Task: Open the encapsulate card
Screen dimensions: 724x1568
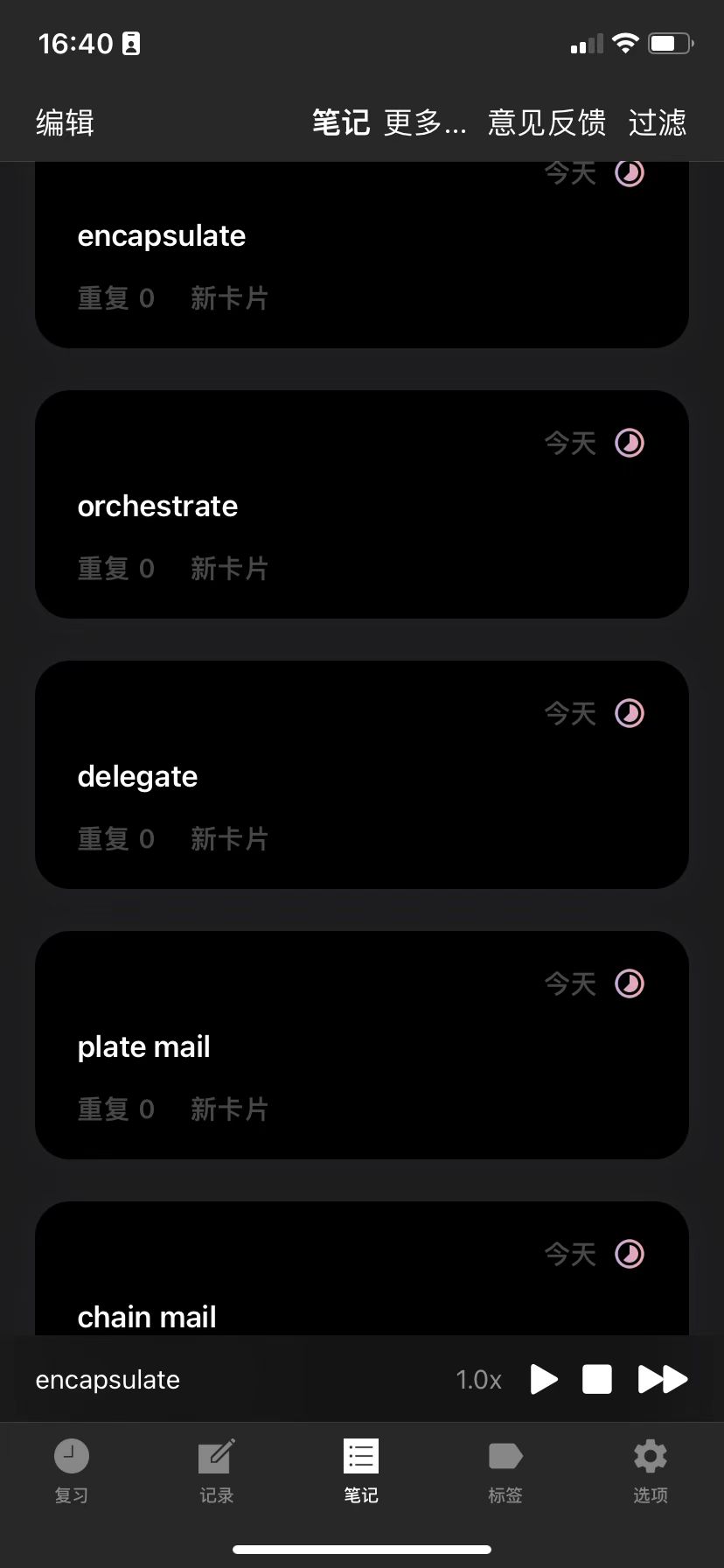Action: click(x=361, y=254)
